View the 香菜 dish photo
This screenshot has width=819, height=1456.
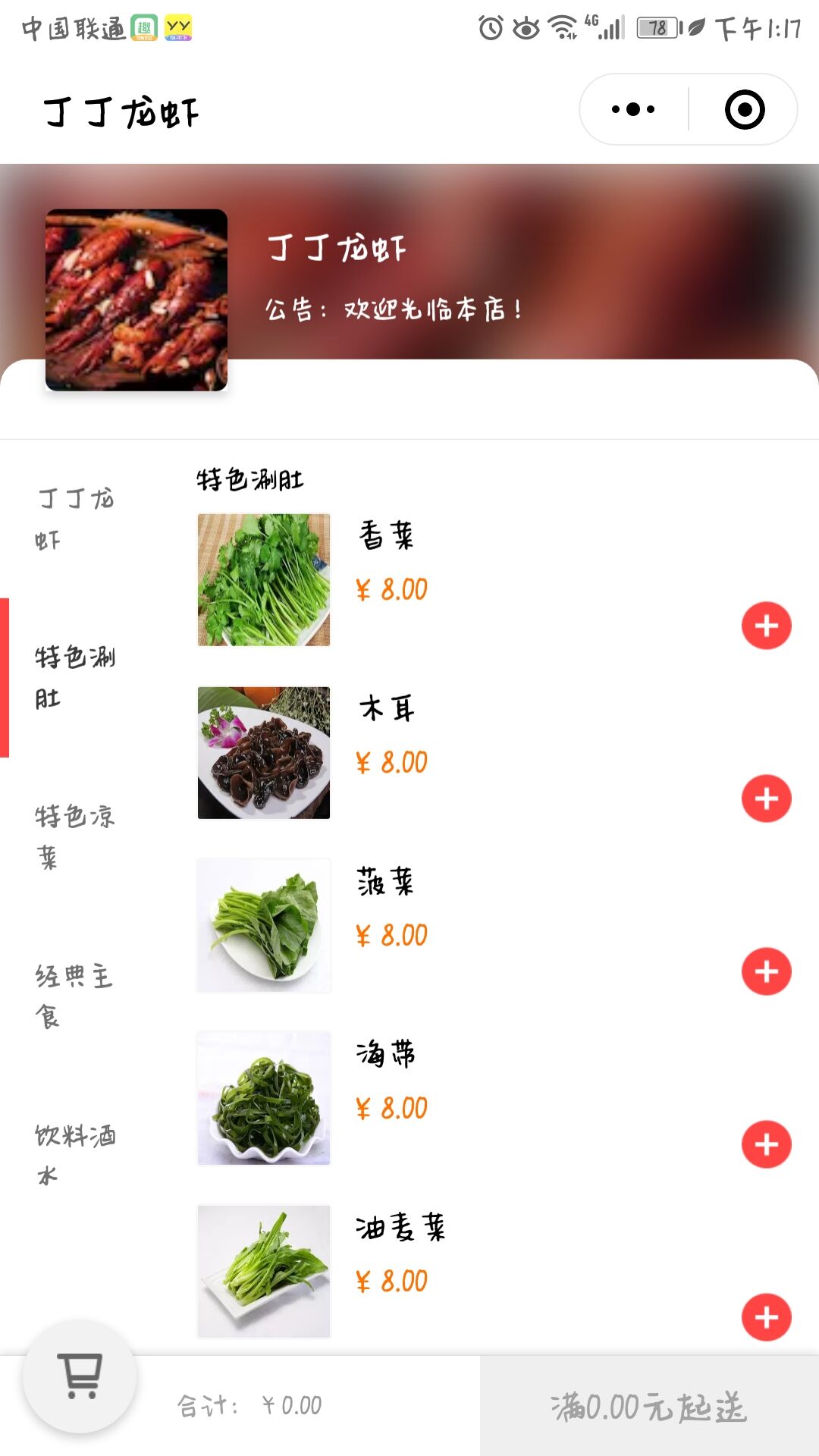click(x=264, y=580)
